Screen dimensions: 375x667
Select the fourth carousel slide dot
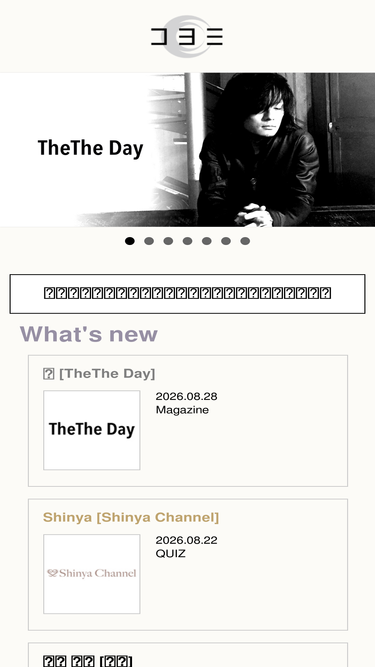188,241
